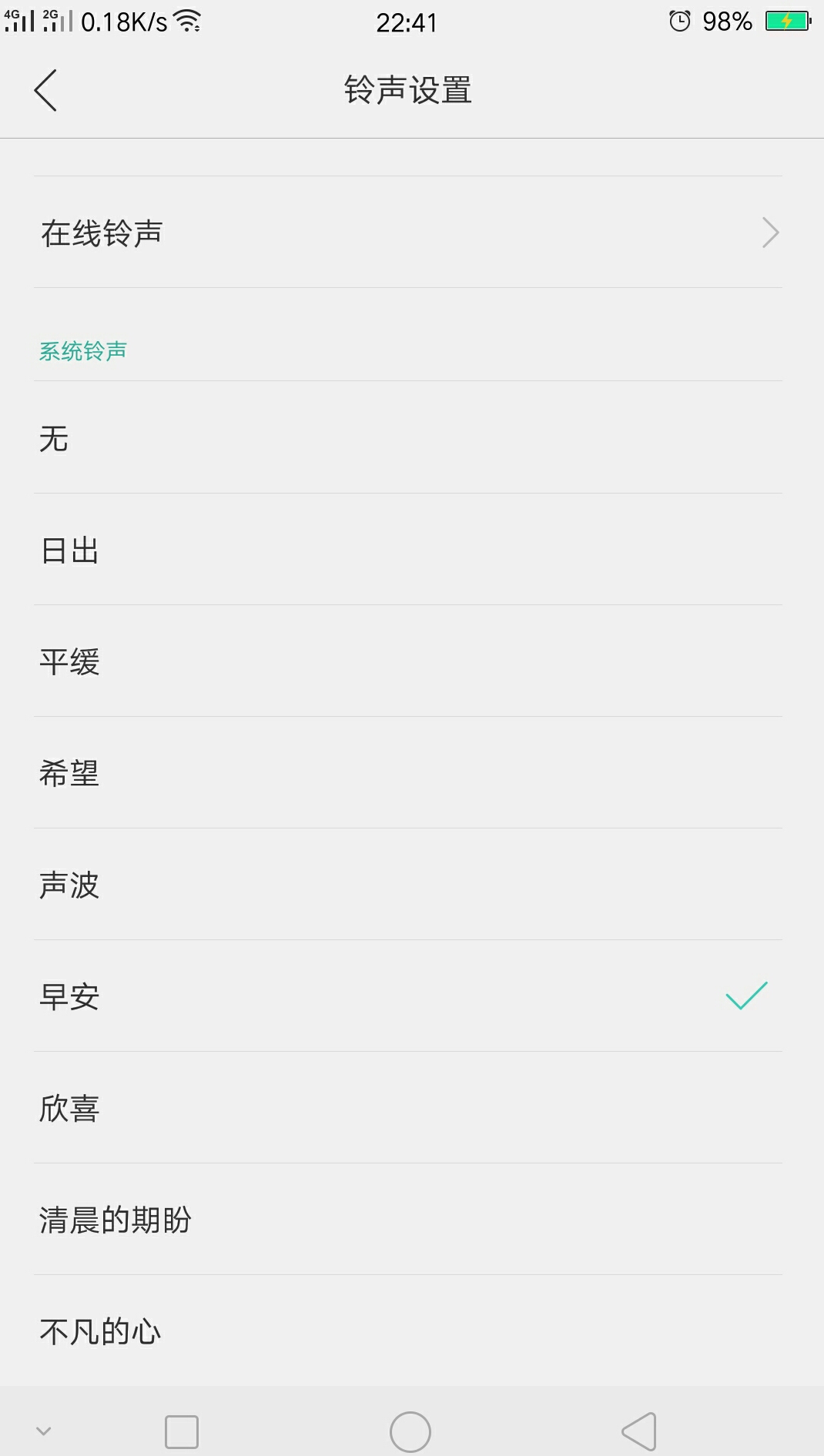Pick the 希望 ringtone
The width and height of the screenshot is (824, 1456).
pyautogui.click(x=408, y=773)
